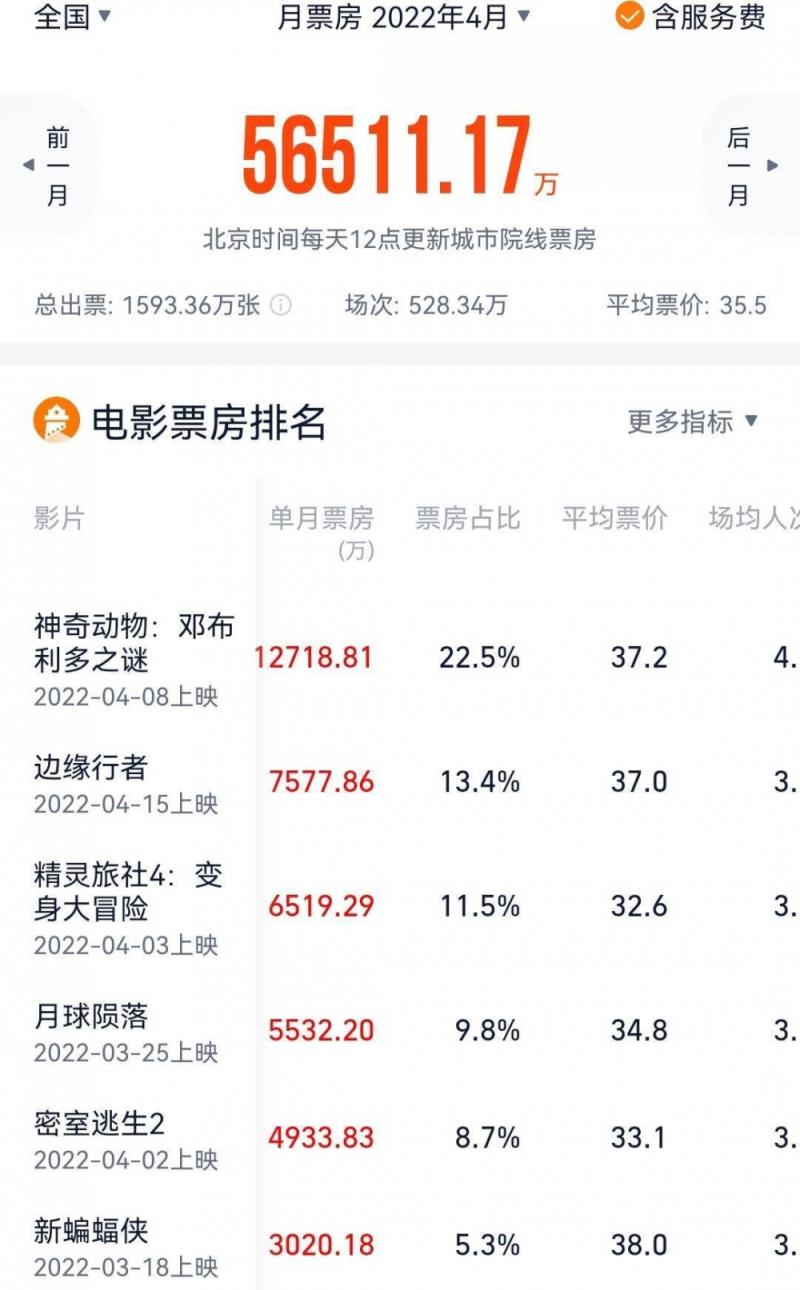This screenshot has width=800, height=1290.
Task: Go to the next month 后一月
Action: (x=750, y=166)
